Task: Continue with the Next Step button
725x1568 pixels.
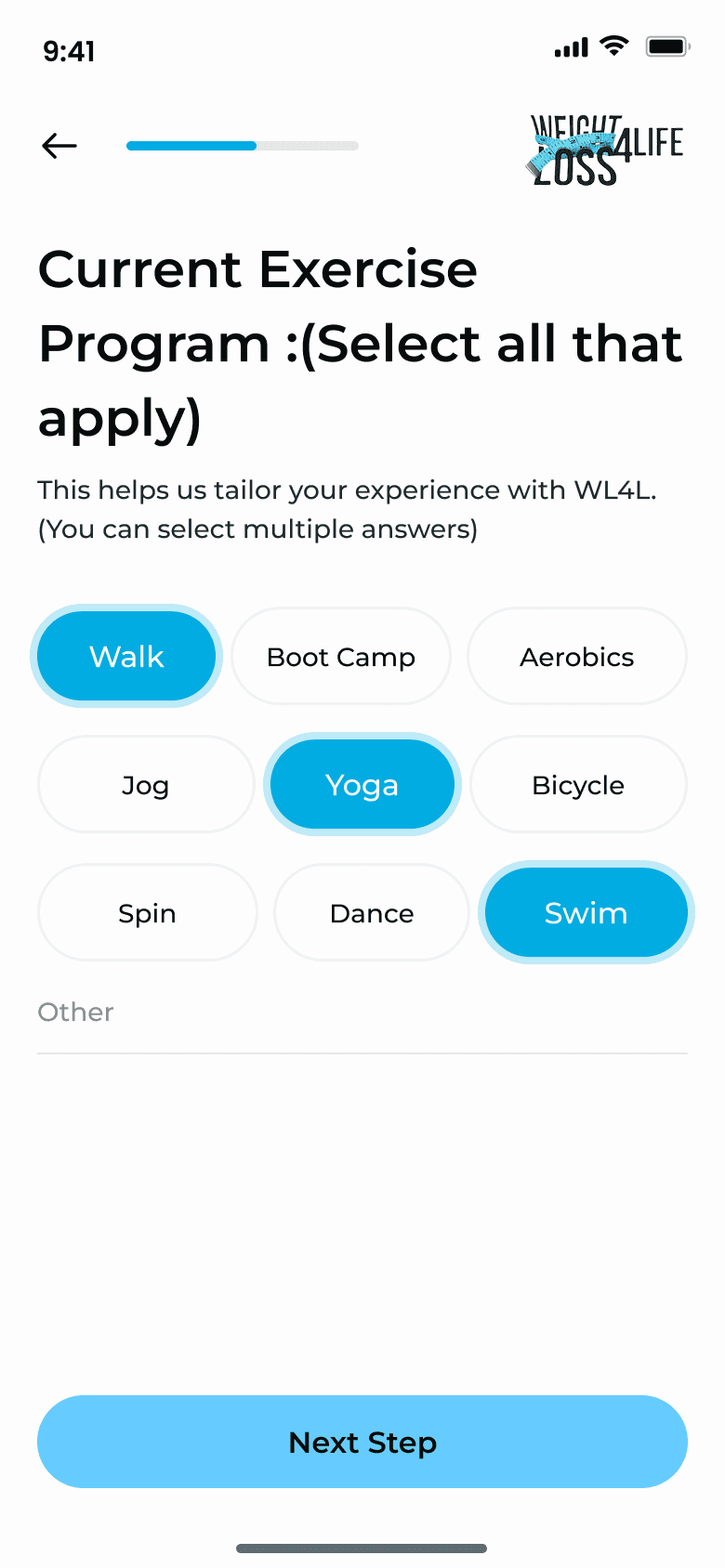Action: pyautogui.click(x=362, y=1442)
